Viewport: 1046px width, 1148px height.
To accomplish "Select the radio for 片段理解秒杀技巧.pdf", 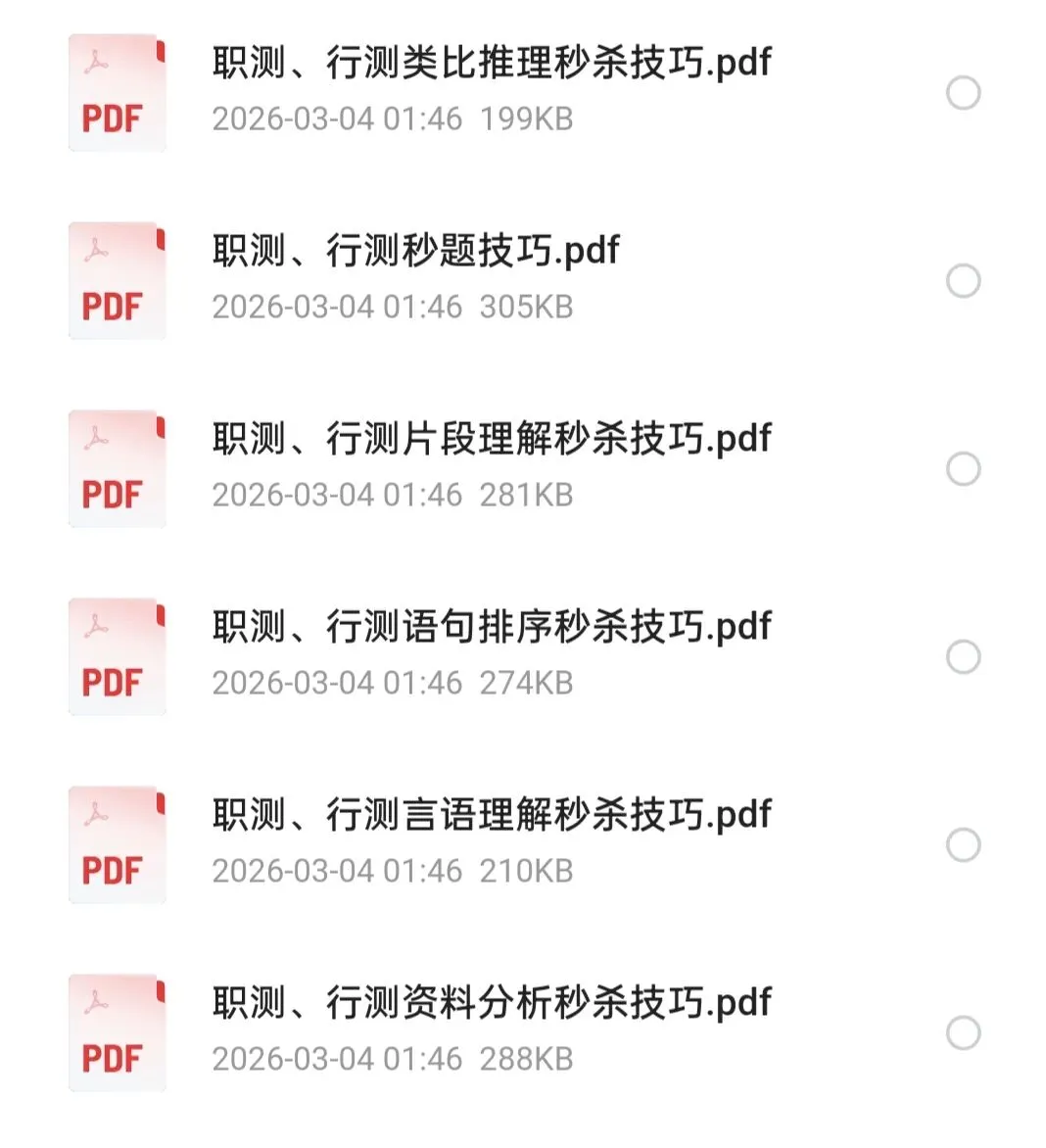I will click(963, 469).
